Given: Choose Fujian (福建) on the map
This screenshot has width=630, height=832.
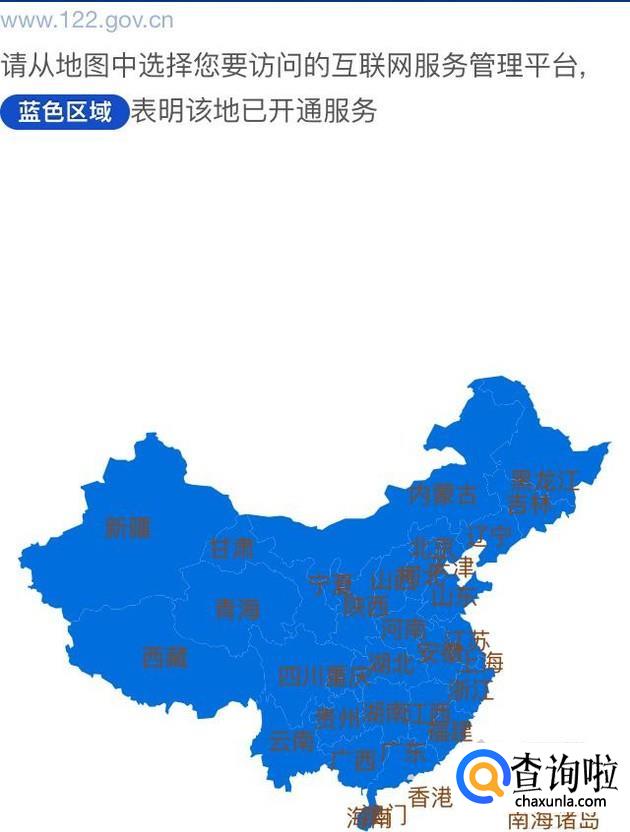Looking at the screenshot, I should (450, 732).
